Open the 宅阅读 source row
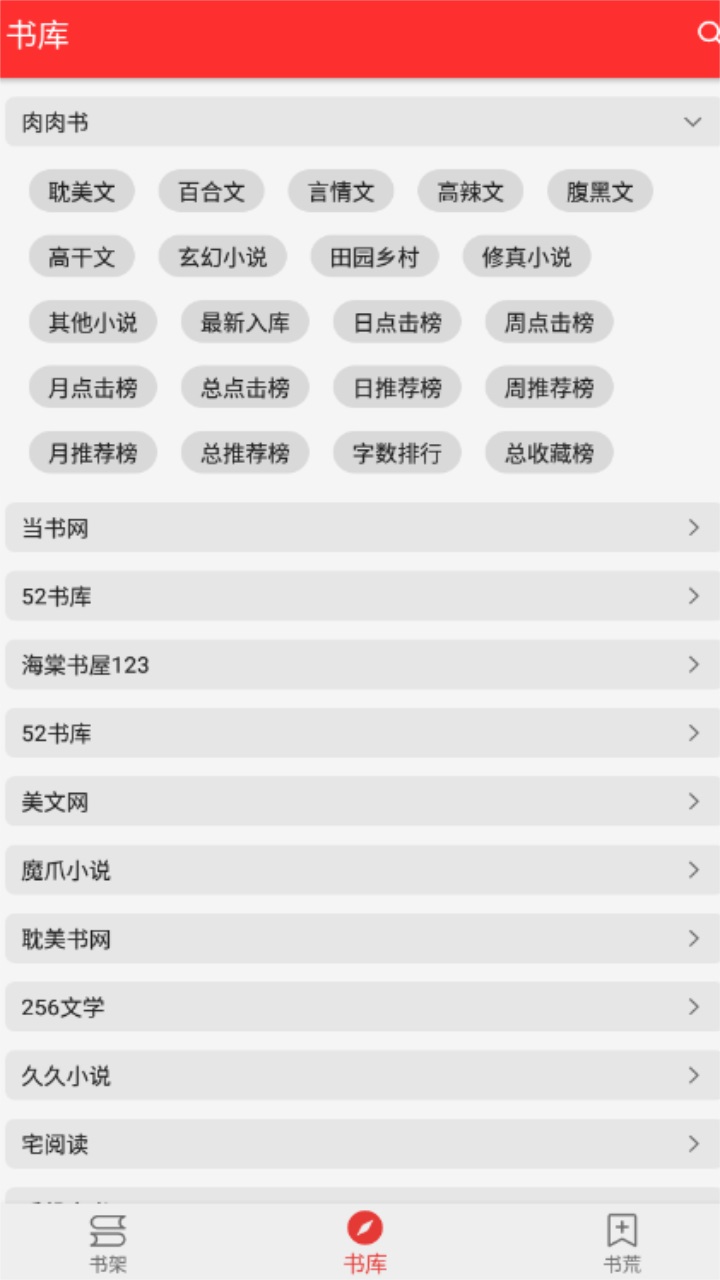720x1280 pixels. pyautogui.click(x=360, y=1144)
